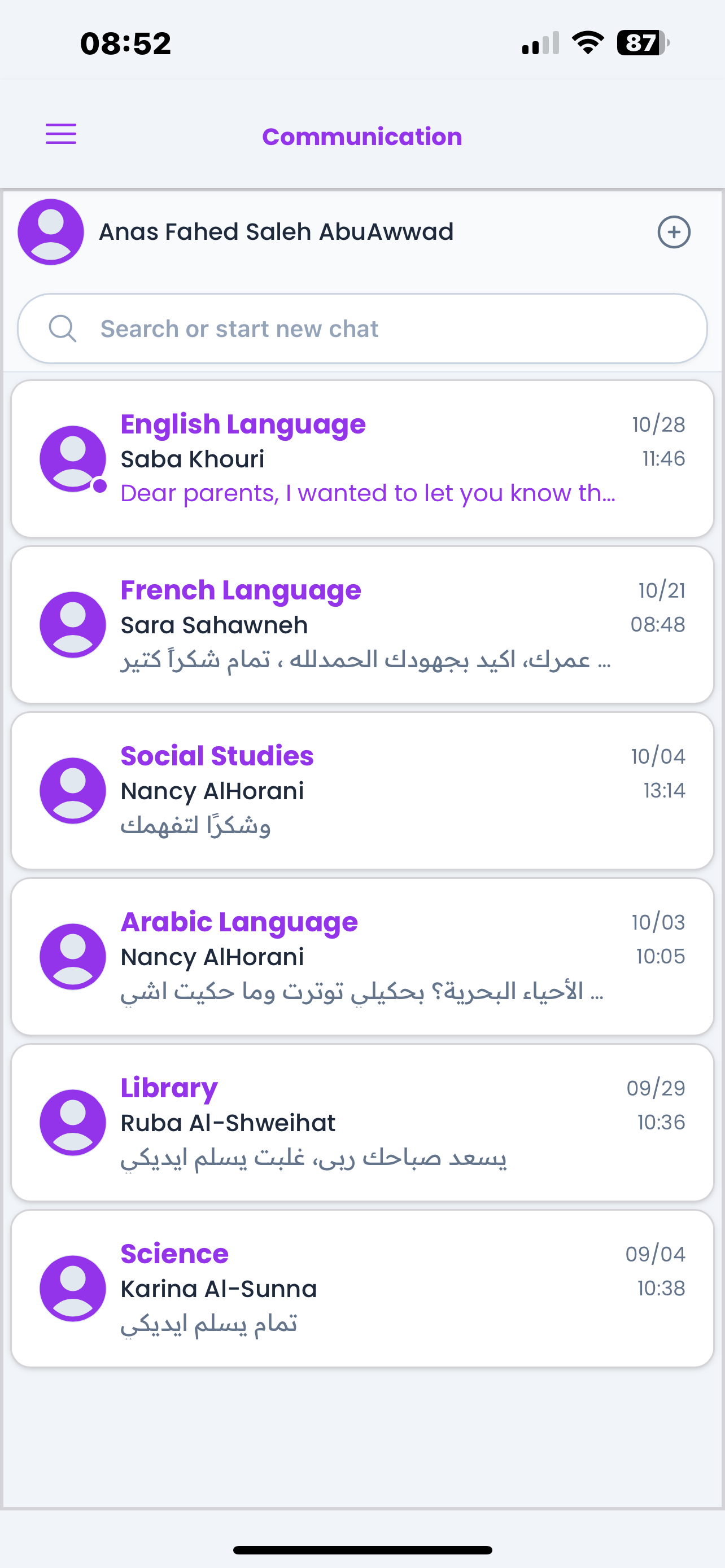Open the Arabic Language chat thread

pyautogui.click(x=362, y=956)
